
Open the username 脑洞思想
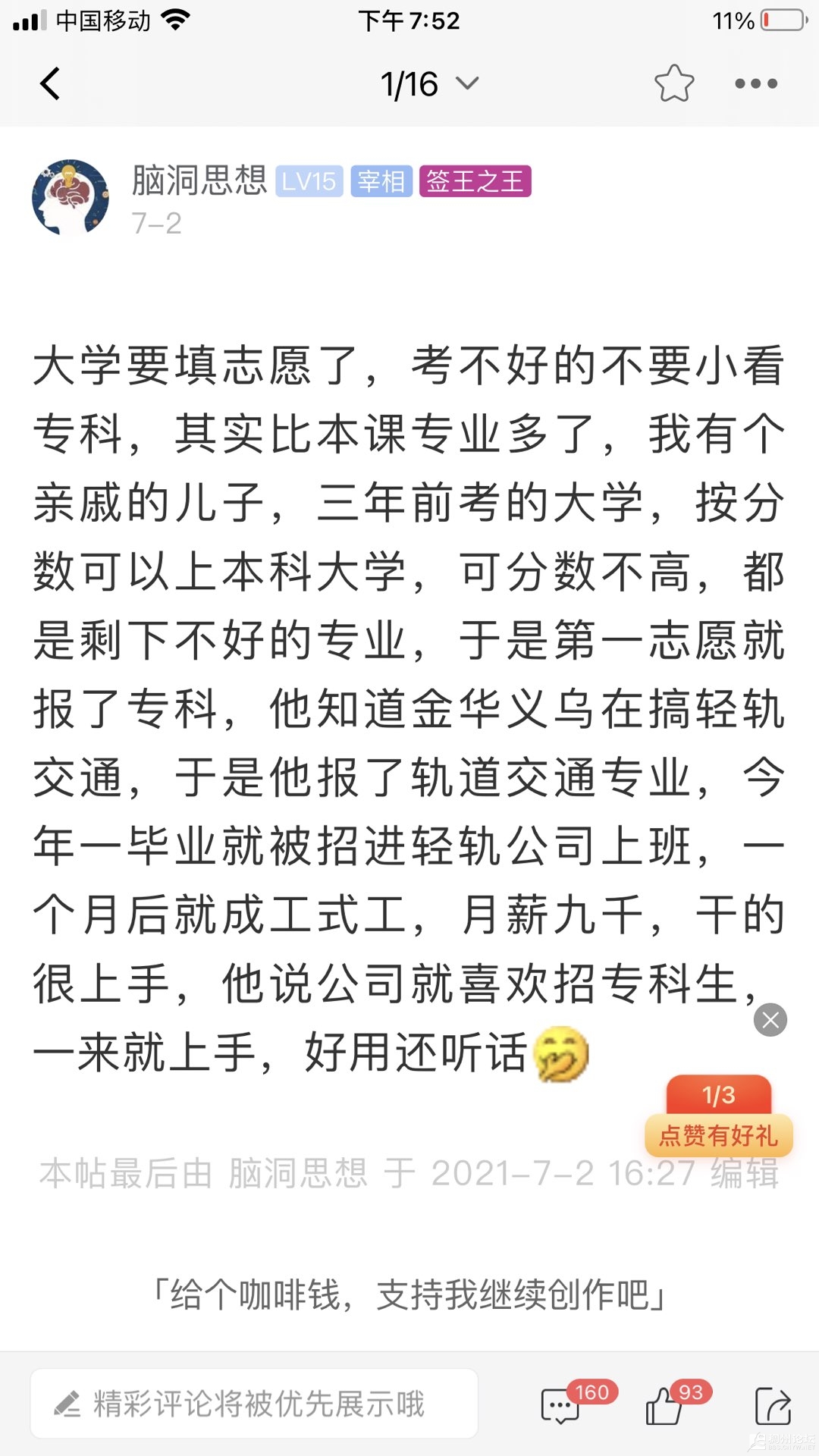click(199, 180)
